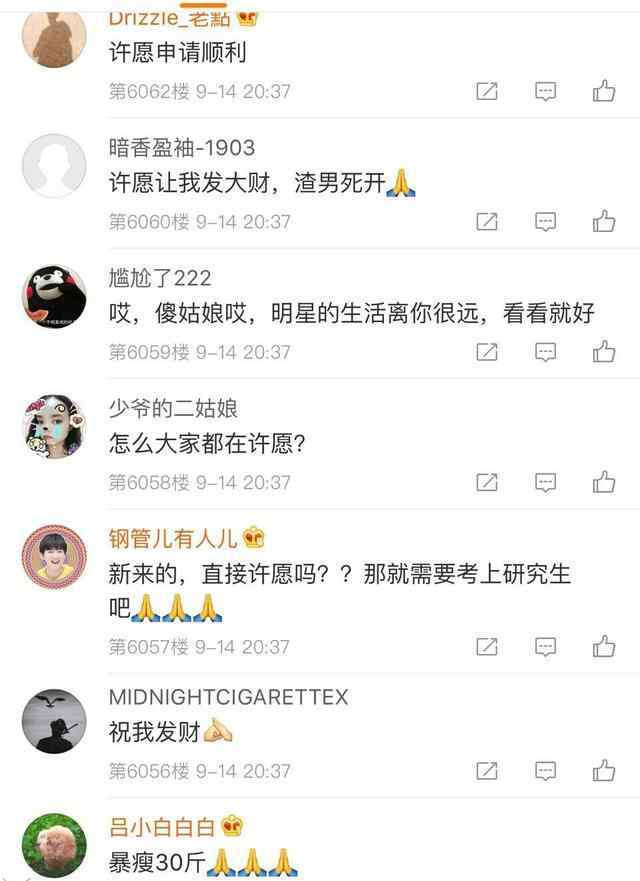Like the comment on floor 6062
The image size is (640, 881).
point(603,91)
